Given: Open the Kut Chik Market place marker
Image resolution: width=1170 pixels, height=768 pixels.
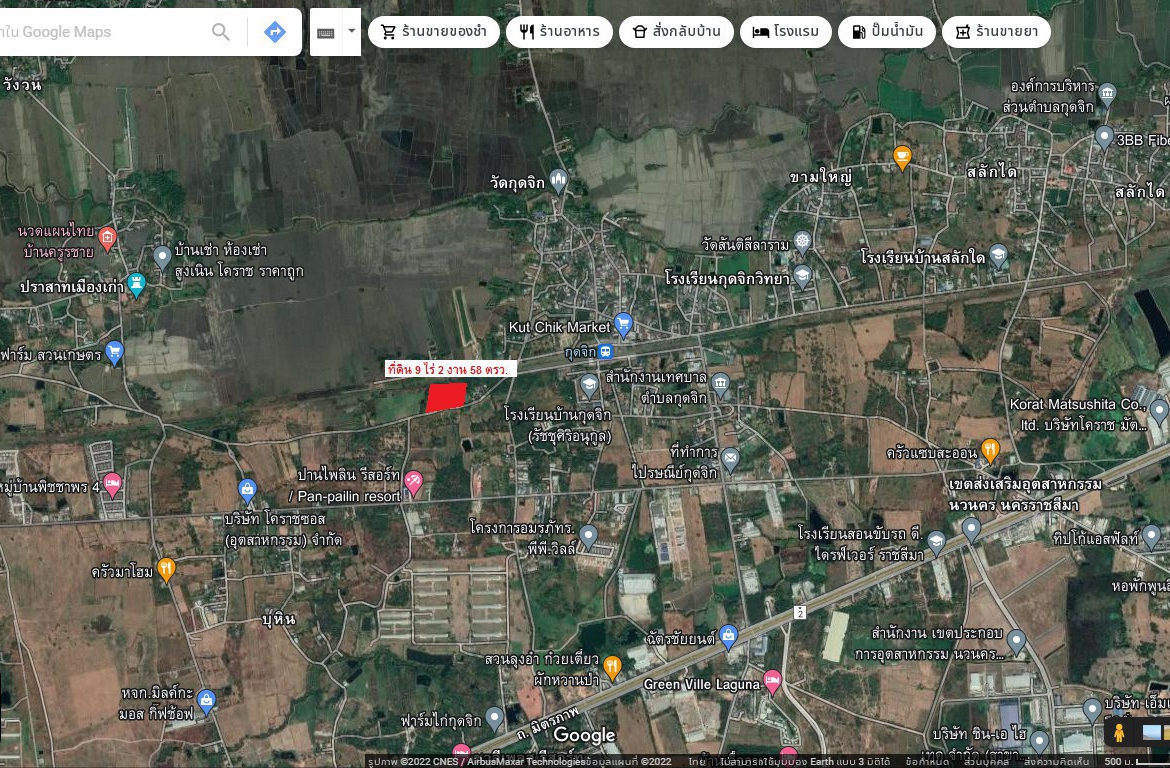Looking at the screenshot, I should pyautogui.click(x=624, y=324).
